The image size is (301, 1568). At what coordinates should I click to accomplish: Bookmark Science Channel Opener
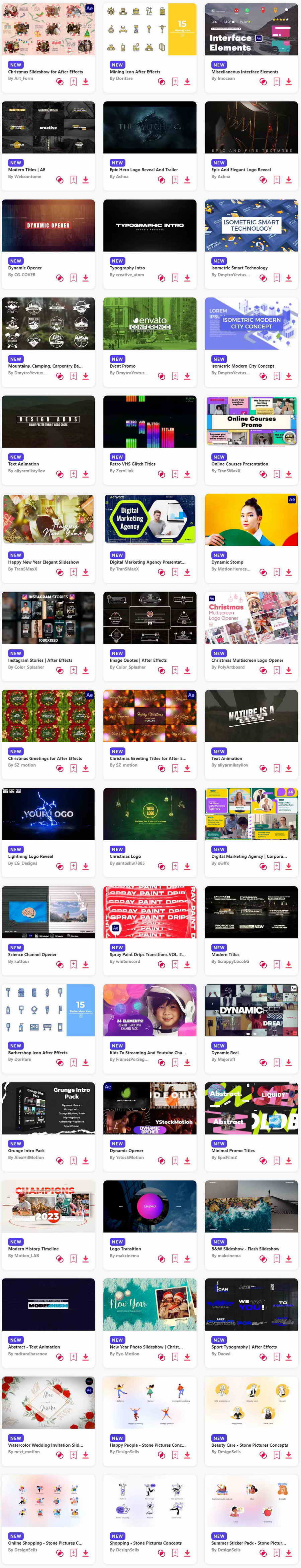click(73, 964)
